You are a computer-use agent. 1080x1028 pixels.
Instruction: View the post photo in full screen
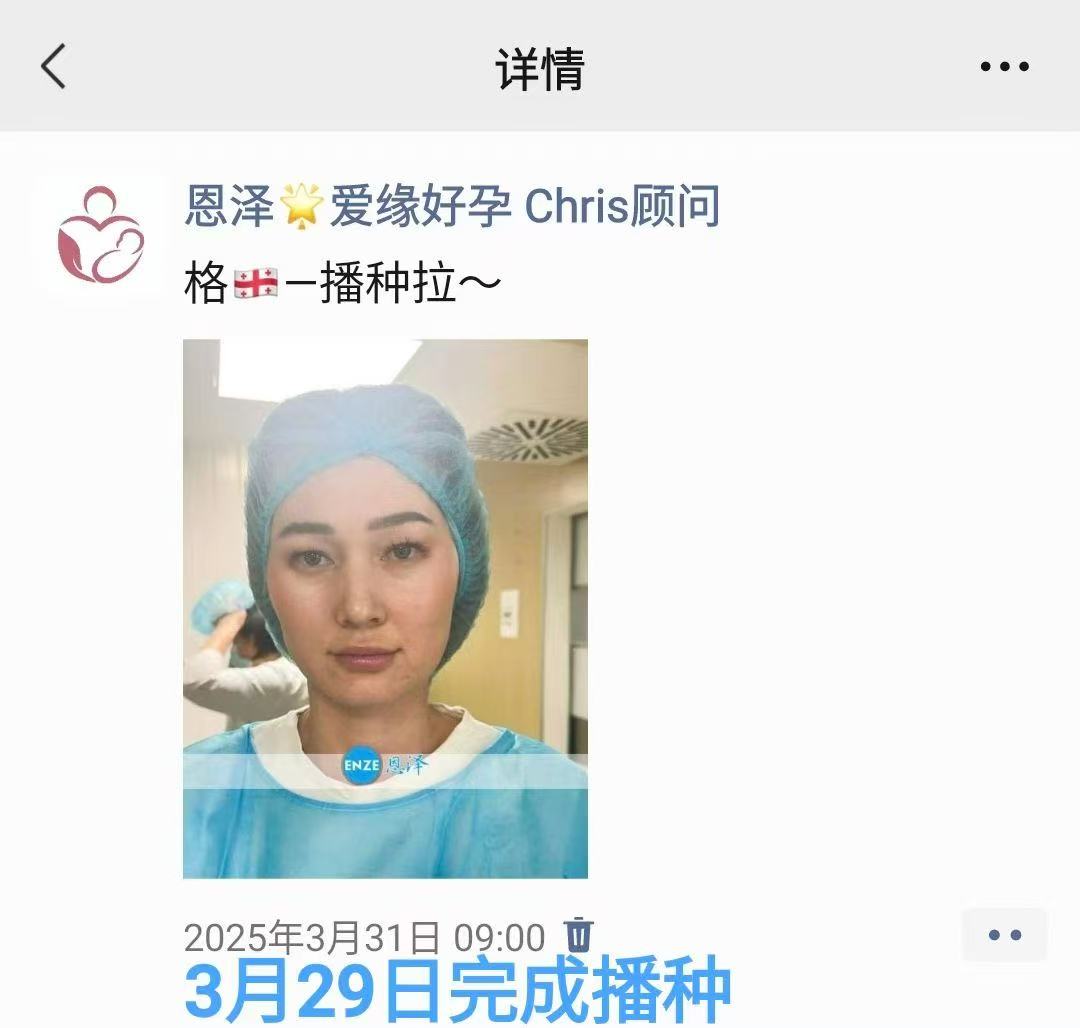tap(385, 608)
